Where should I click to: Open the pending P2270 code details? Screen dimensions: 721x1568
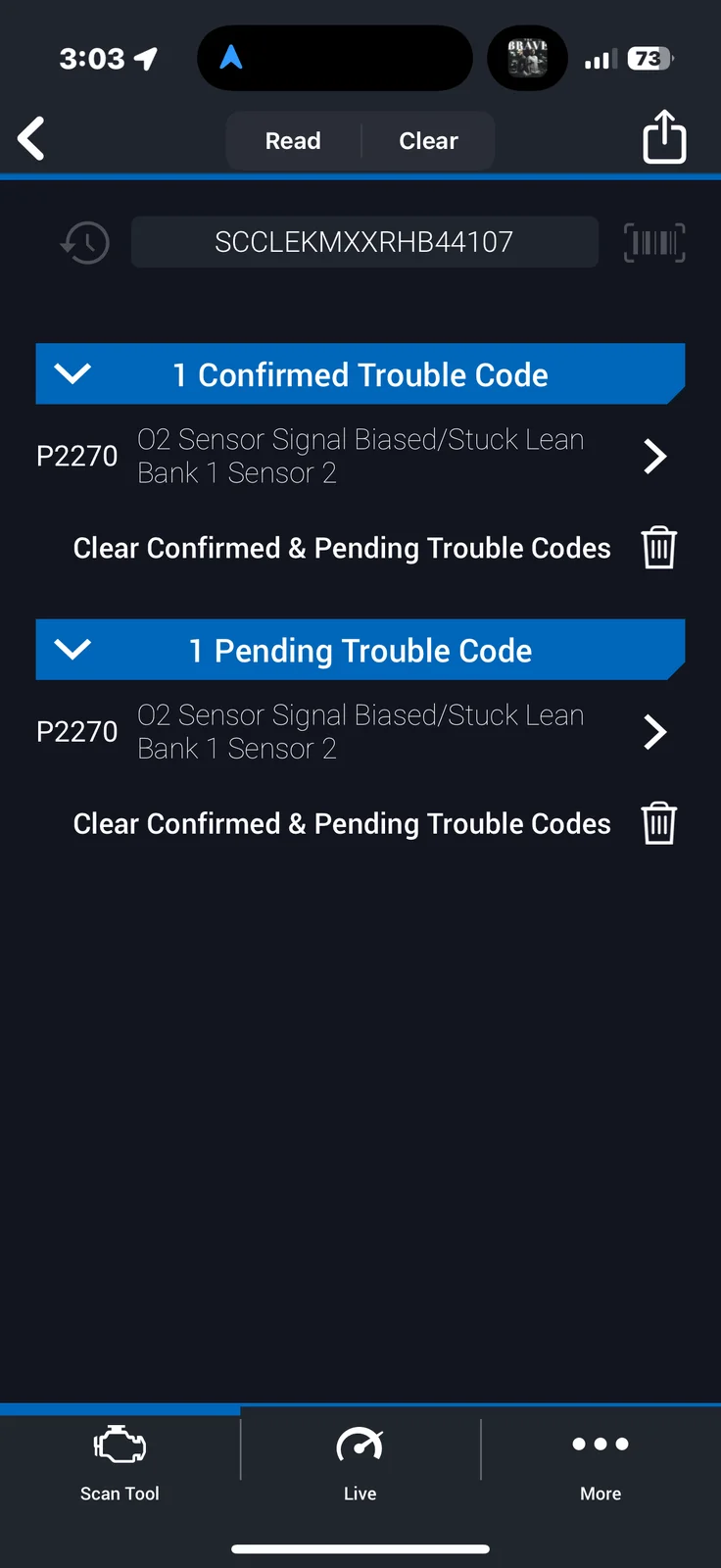[x=653, y=731]
